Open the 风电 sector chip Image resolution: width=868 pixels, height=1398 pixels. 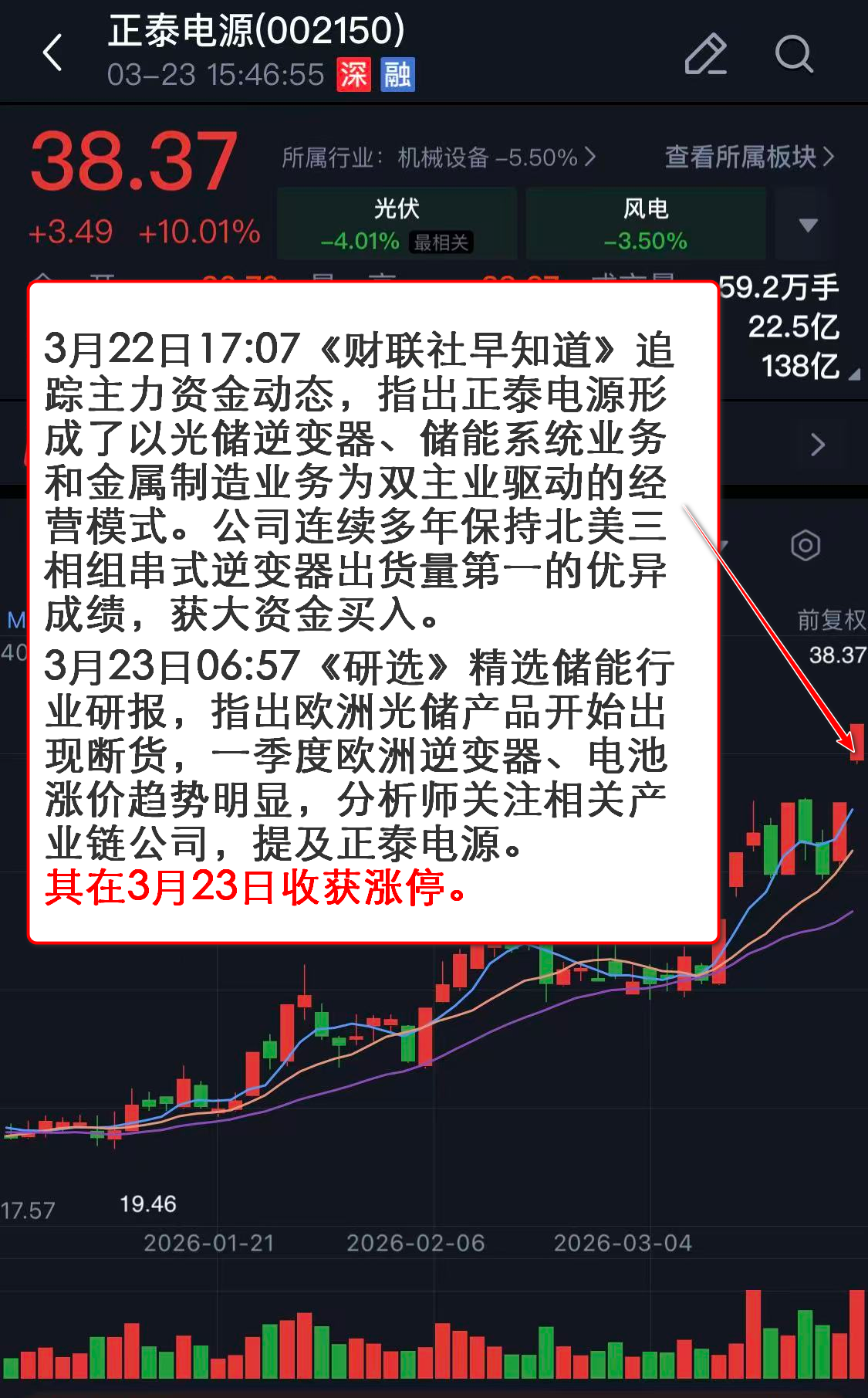pyautogui.click(x=645, y=224)
